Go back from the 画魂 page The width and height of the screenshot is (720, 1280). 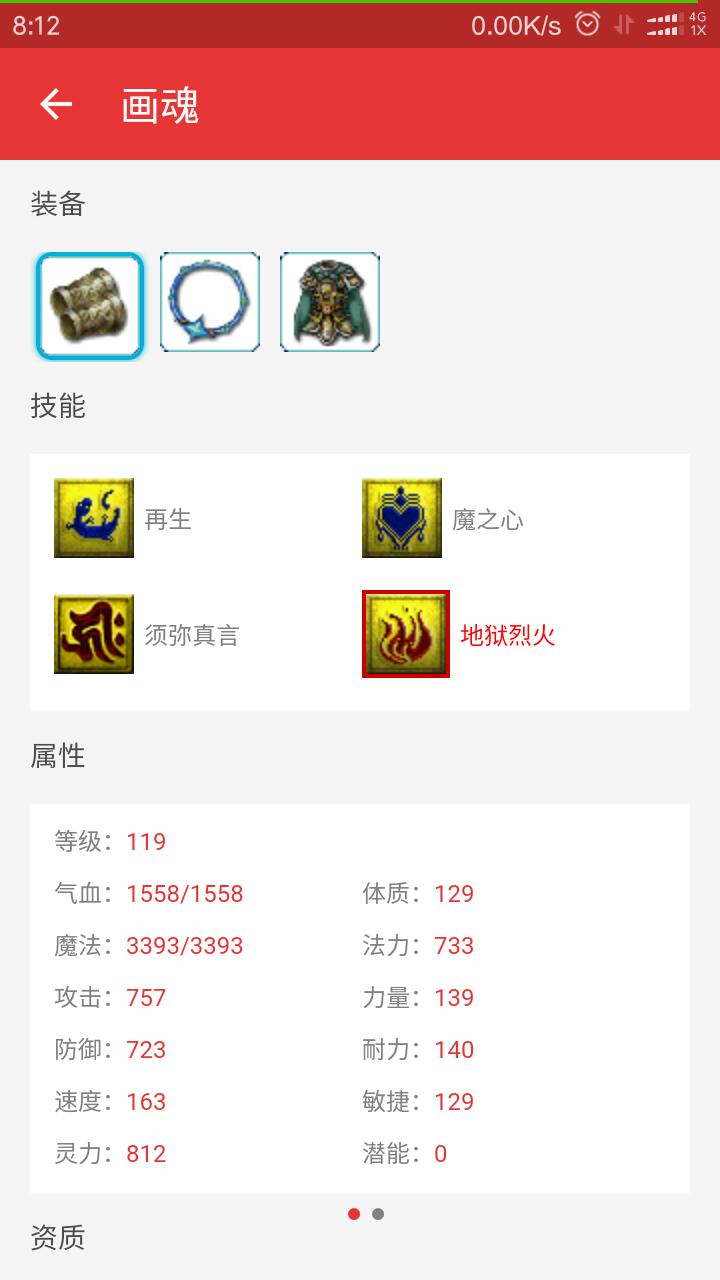[56, 104]
